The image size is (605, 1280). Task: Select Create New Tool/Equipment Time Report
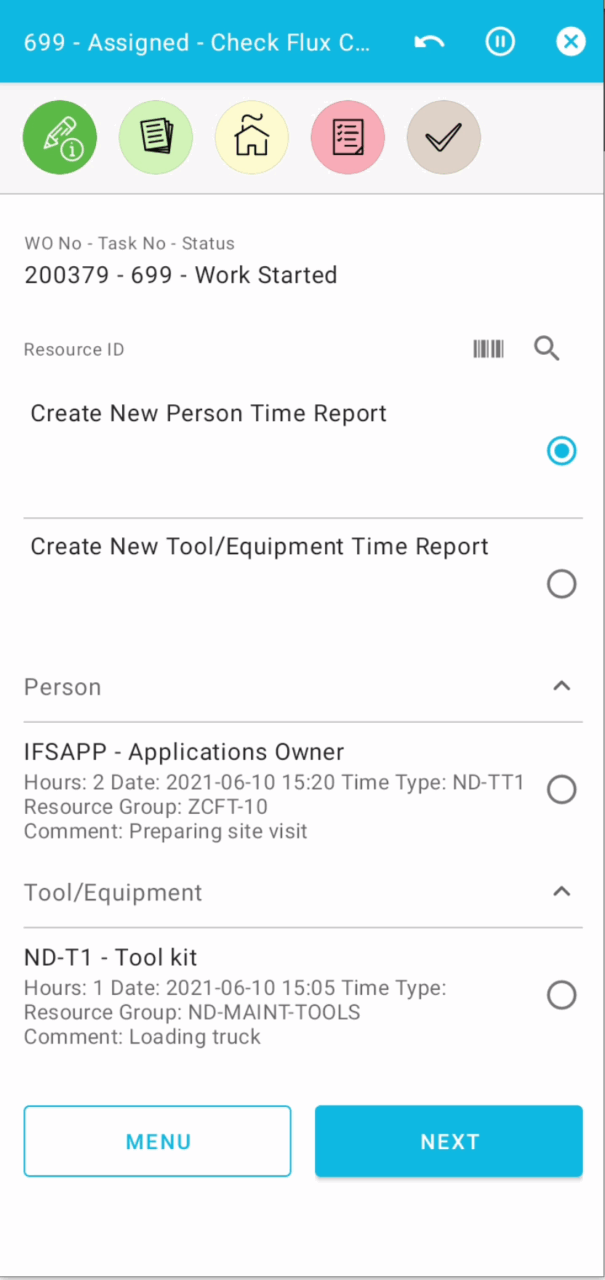point(562,584)
